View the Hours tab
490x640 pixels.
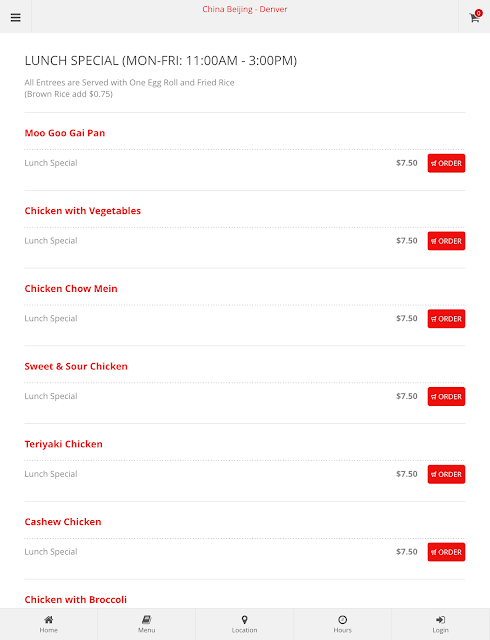coord(343,624)
